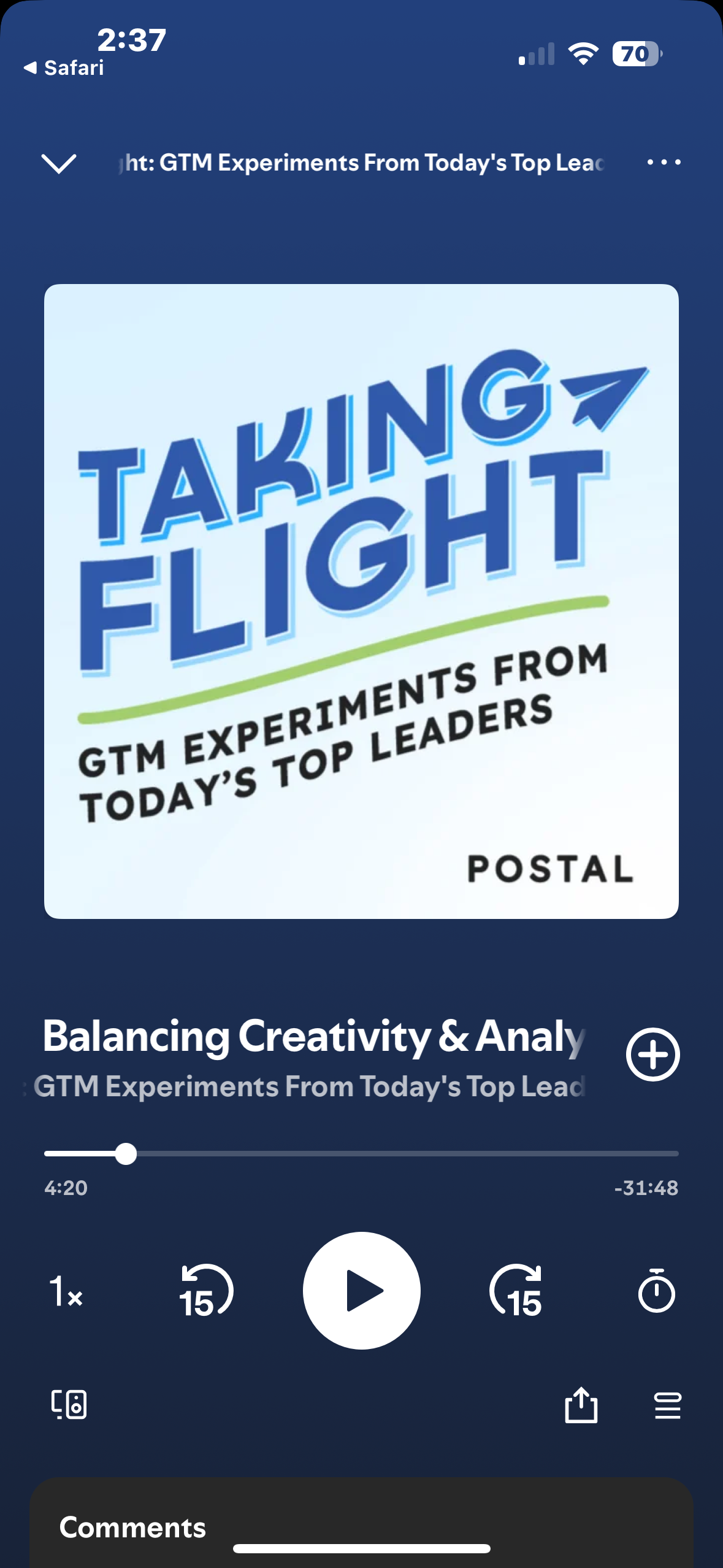Rewind 15 seconds

205,1291
